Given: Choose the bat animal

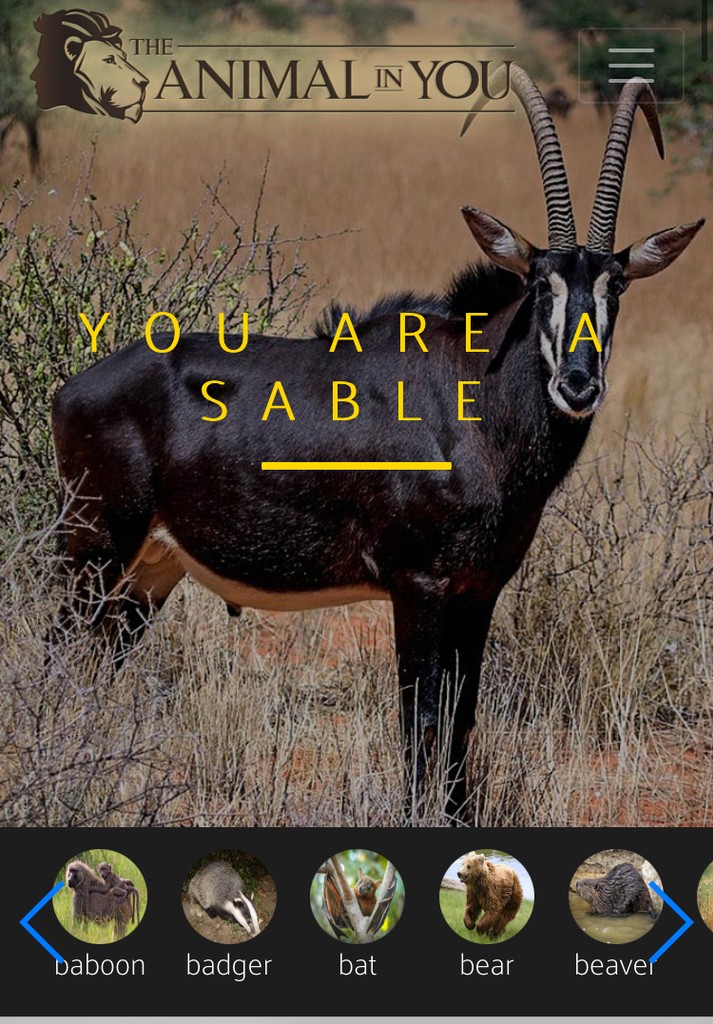Looking at the screenshot, I should point(357,897).
